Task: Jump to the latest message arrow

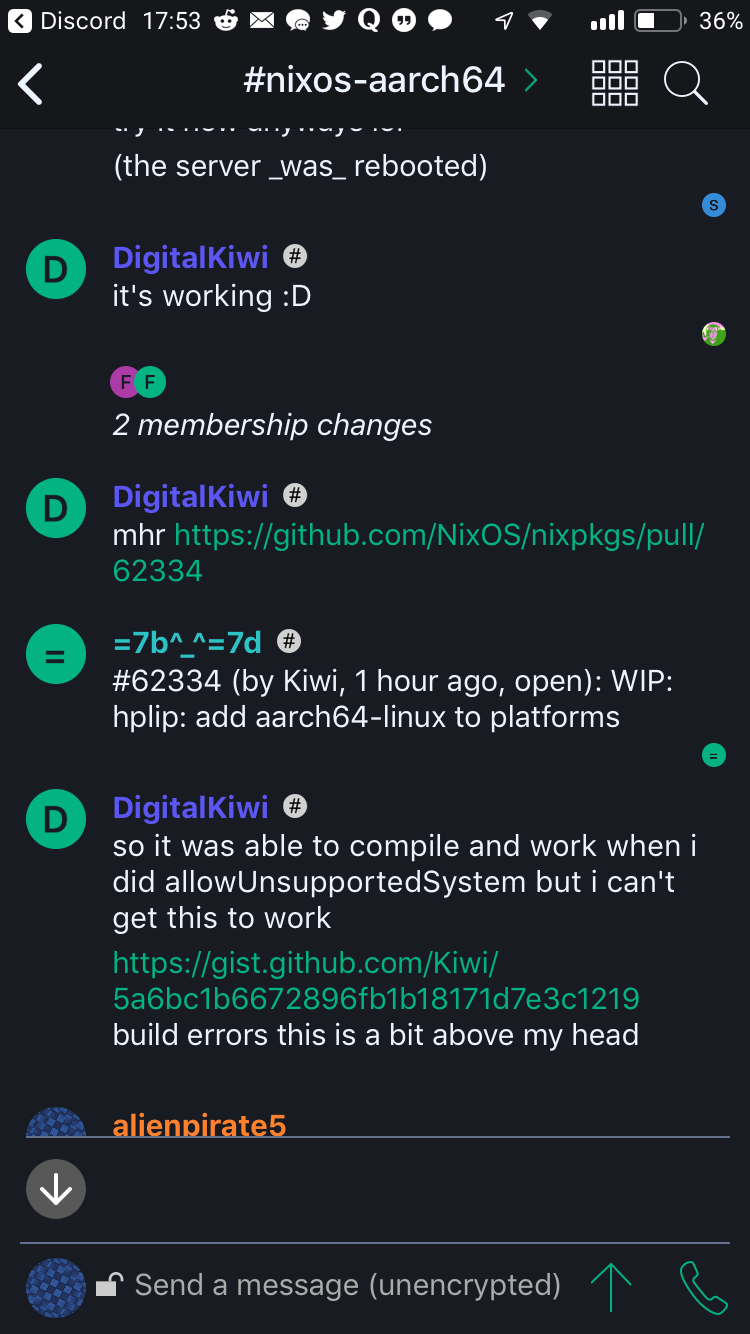Action: click(x=56, y=1189)
